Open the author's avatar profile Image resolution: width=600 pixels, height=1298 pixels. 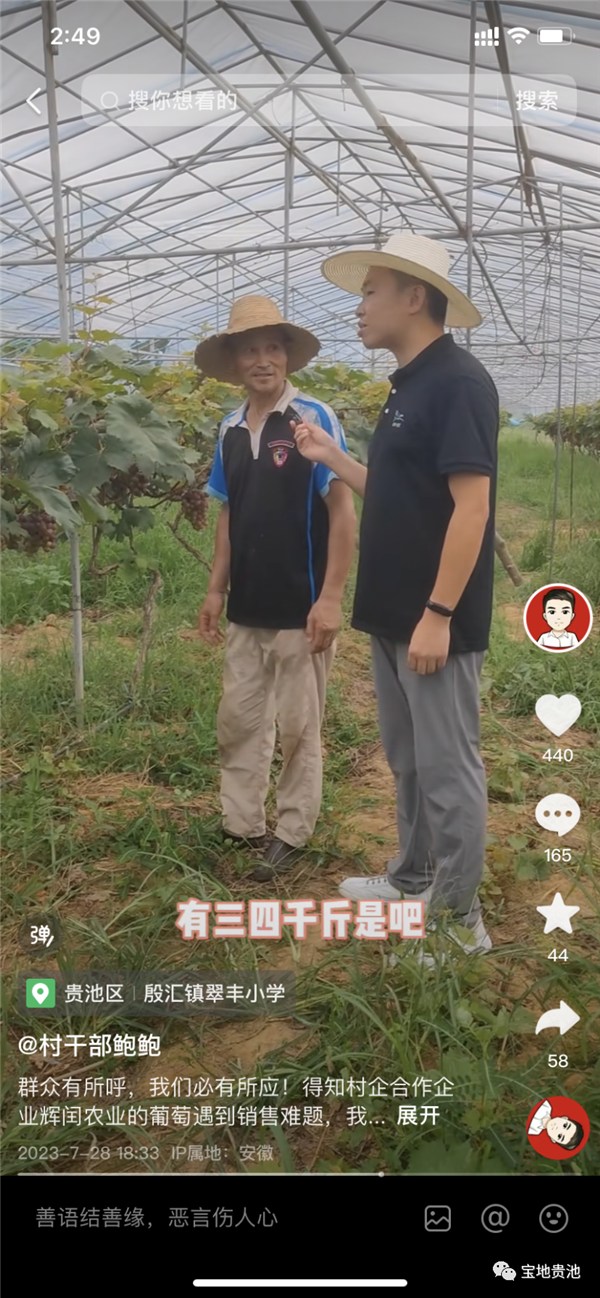click(558, 618)
